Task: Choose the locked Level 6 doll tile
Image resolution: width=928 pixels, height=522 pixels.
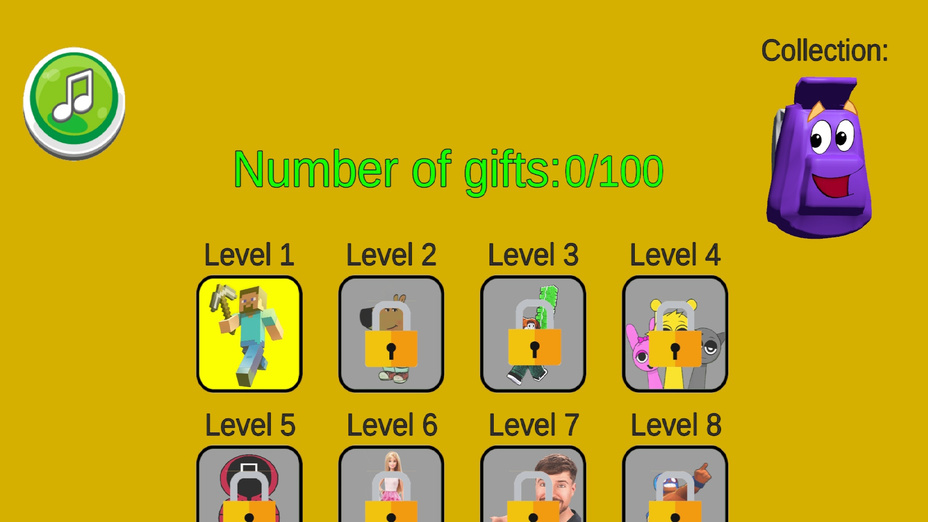Action: click(x=391, y=487)
